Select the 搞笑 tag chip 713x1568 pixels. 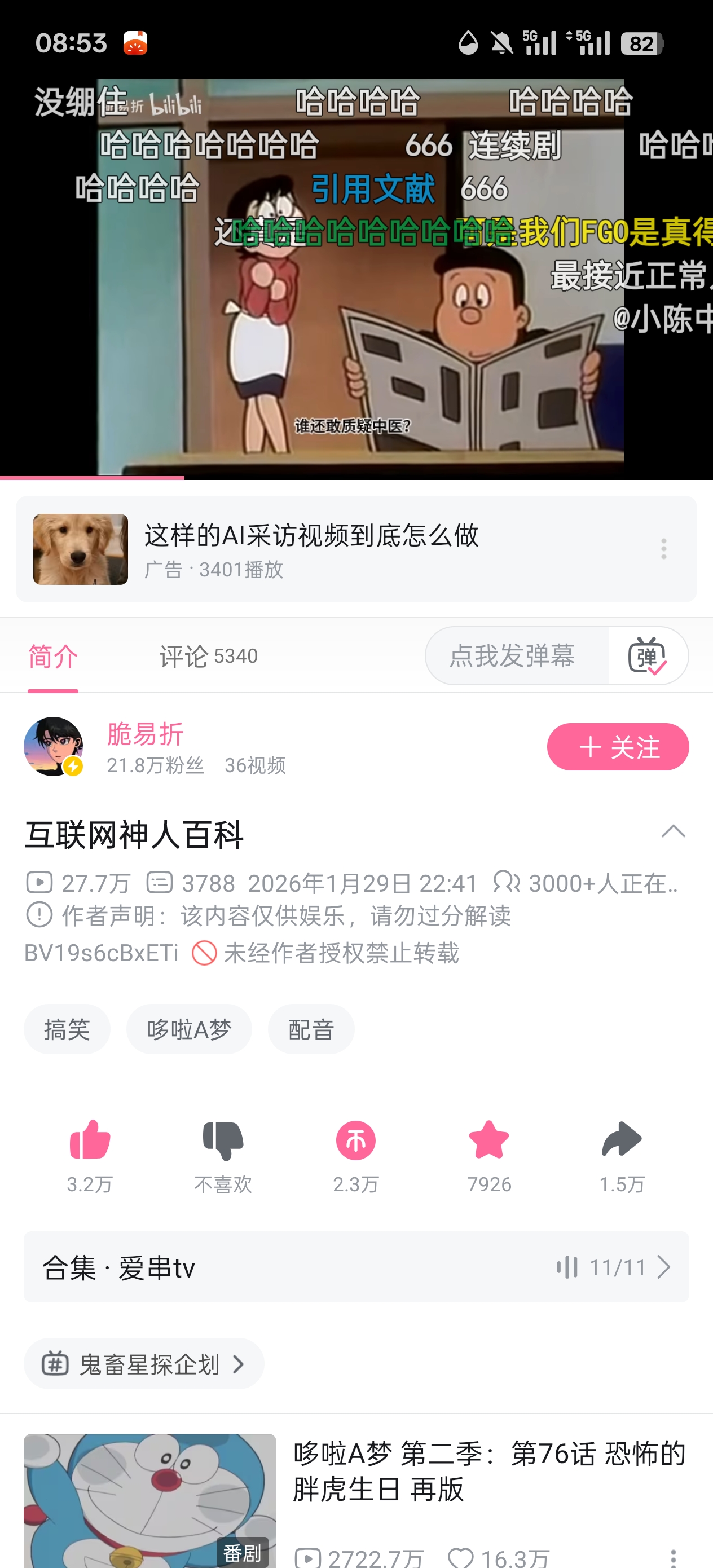tap(67, 1029)
